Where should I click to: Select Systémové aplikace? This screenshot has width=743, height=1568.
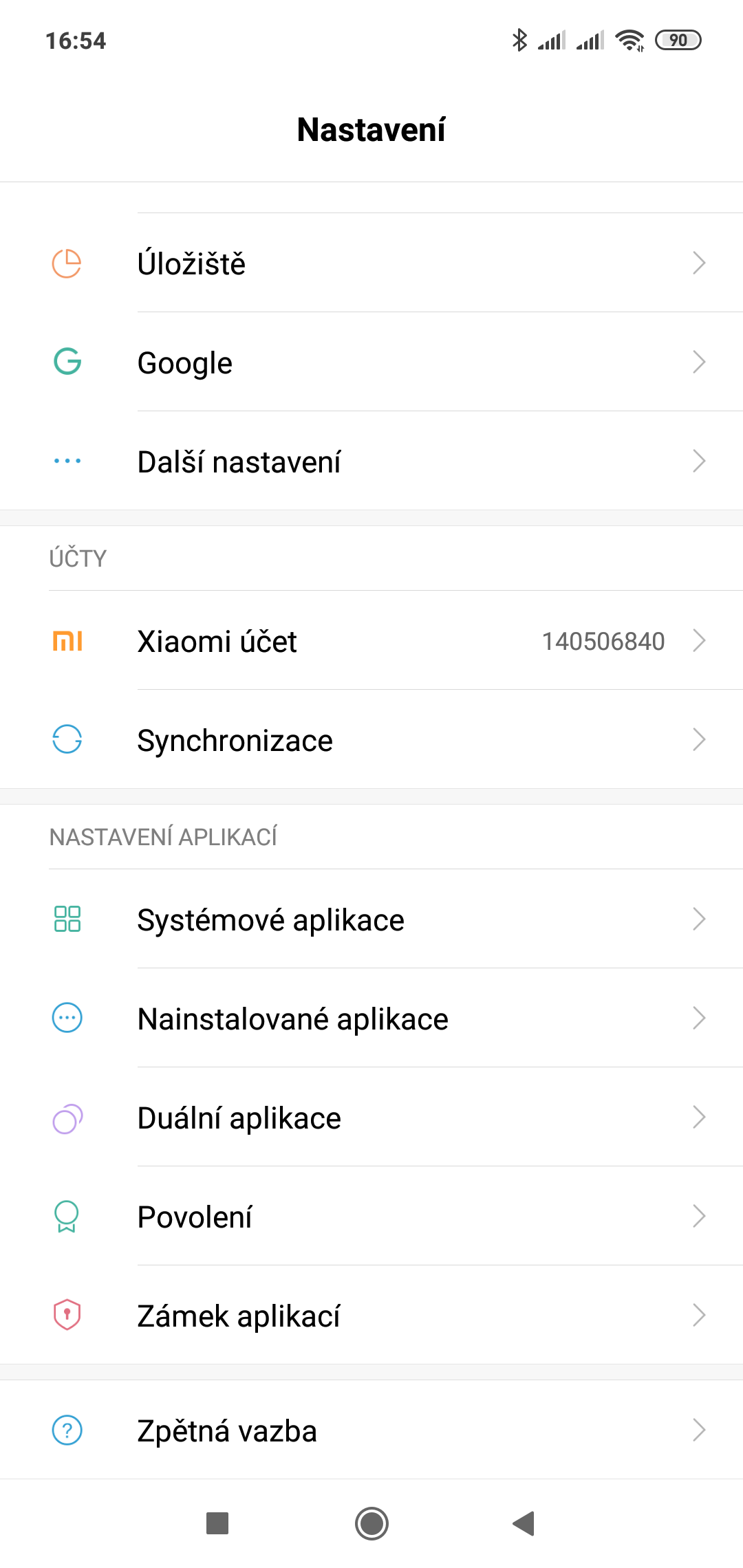coord(371,919)
